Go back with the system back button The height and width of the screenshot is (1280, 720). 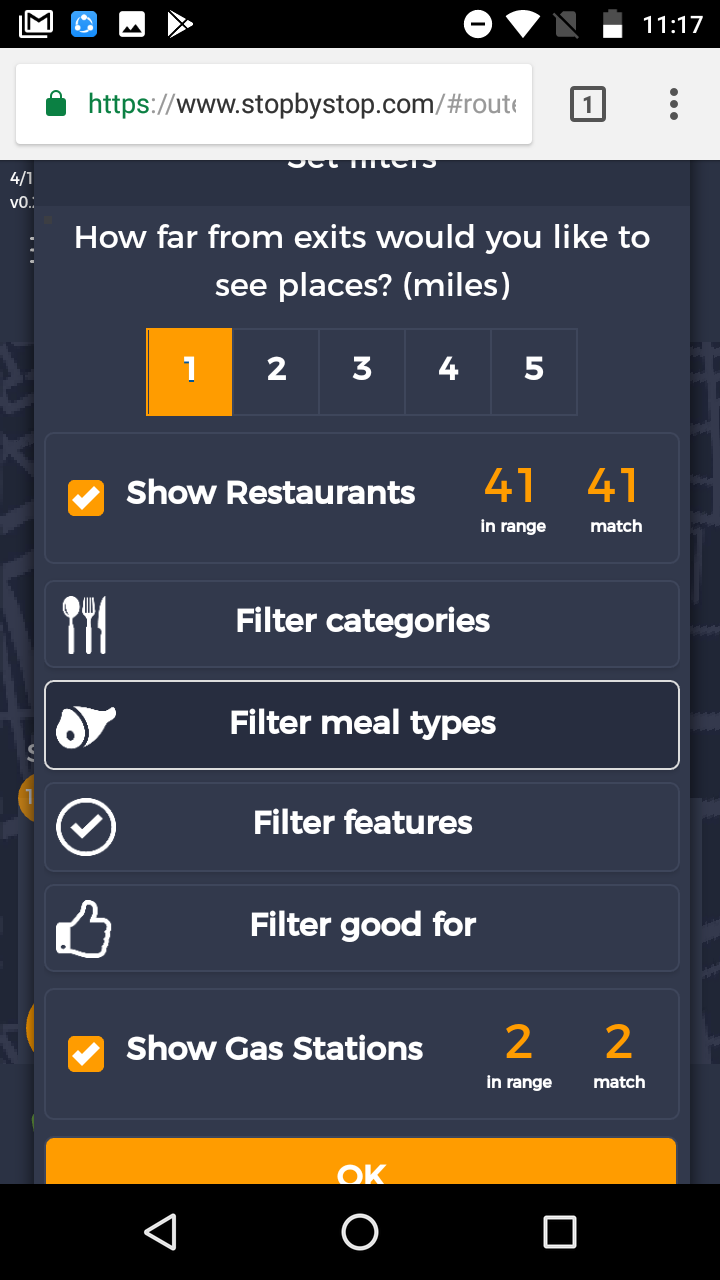click(160, 1232)
